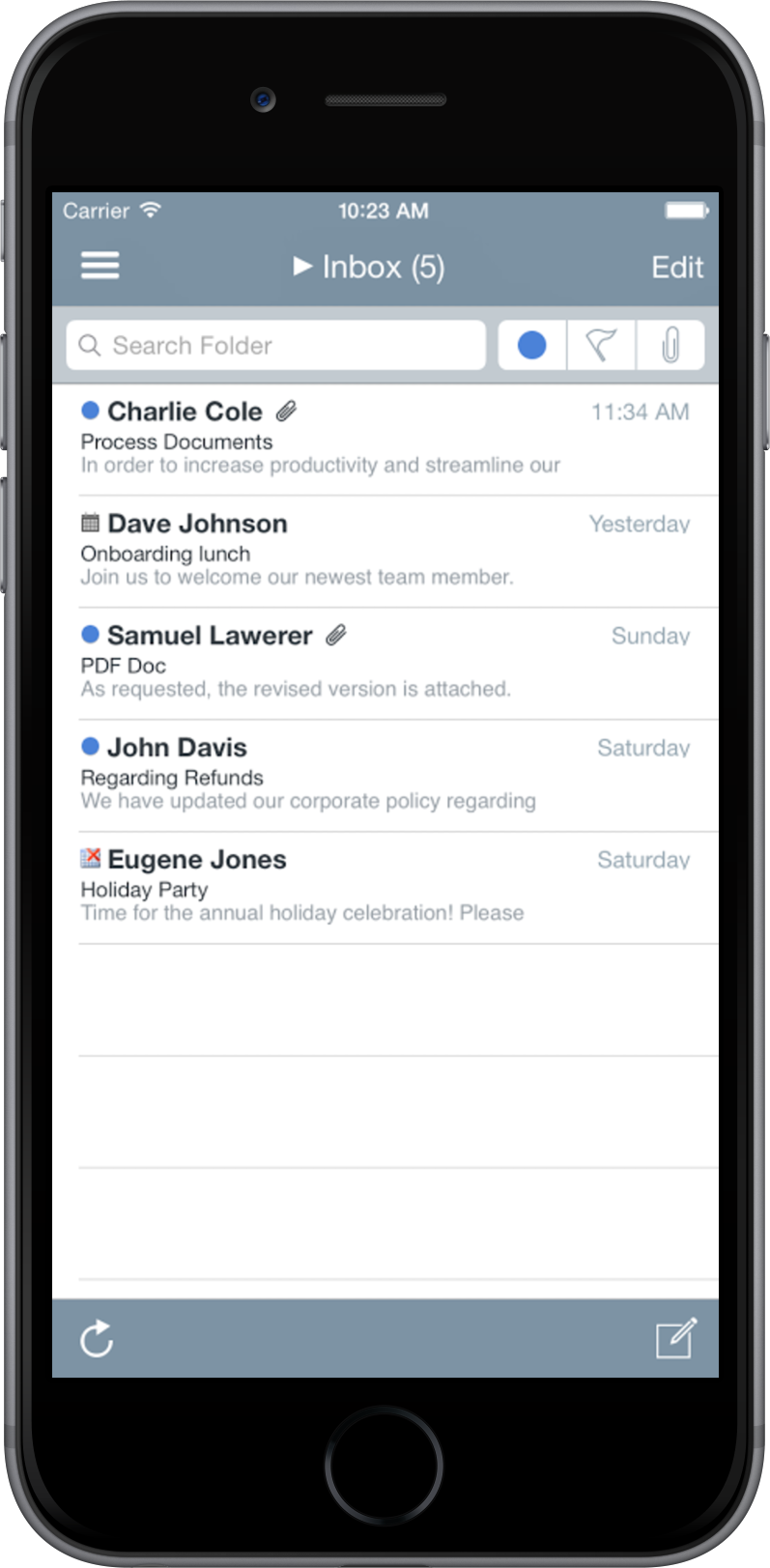Refresh the inbox
Image resolution: width=770 pixels, height=1568 pixels.
pyautogui.click(x=97, y=1339)
